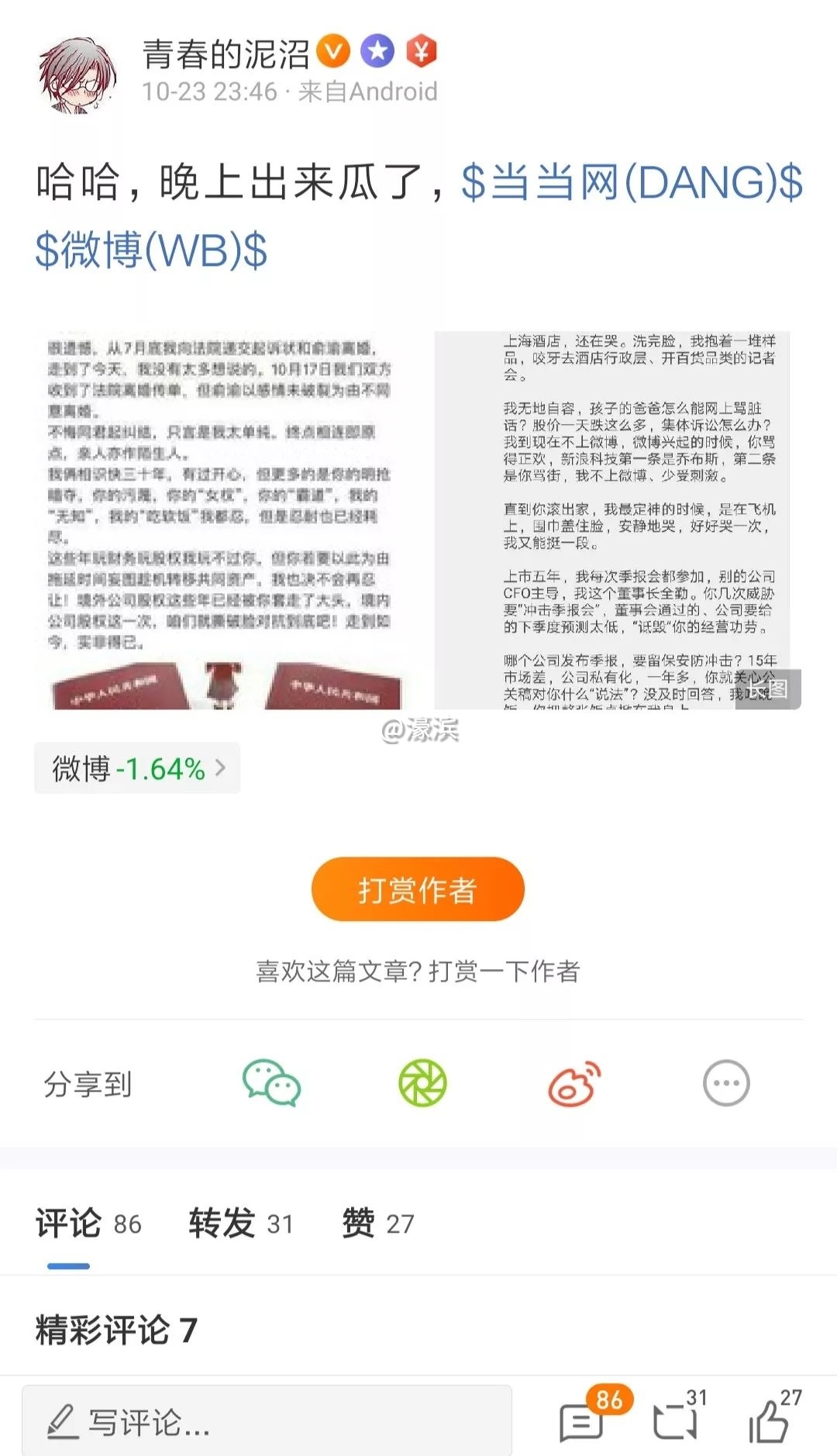Tap the 写评论 comment field

click(x=267, y=1421)
